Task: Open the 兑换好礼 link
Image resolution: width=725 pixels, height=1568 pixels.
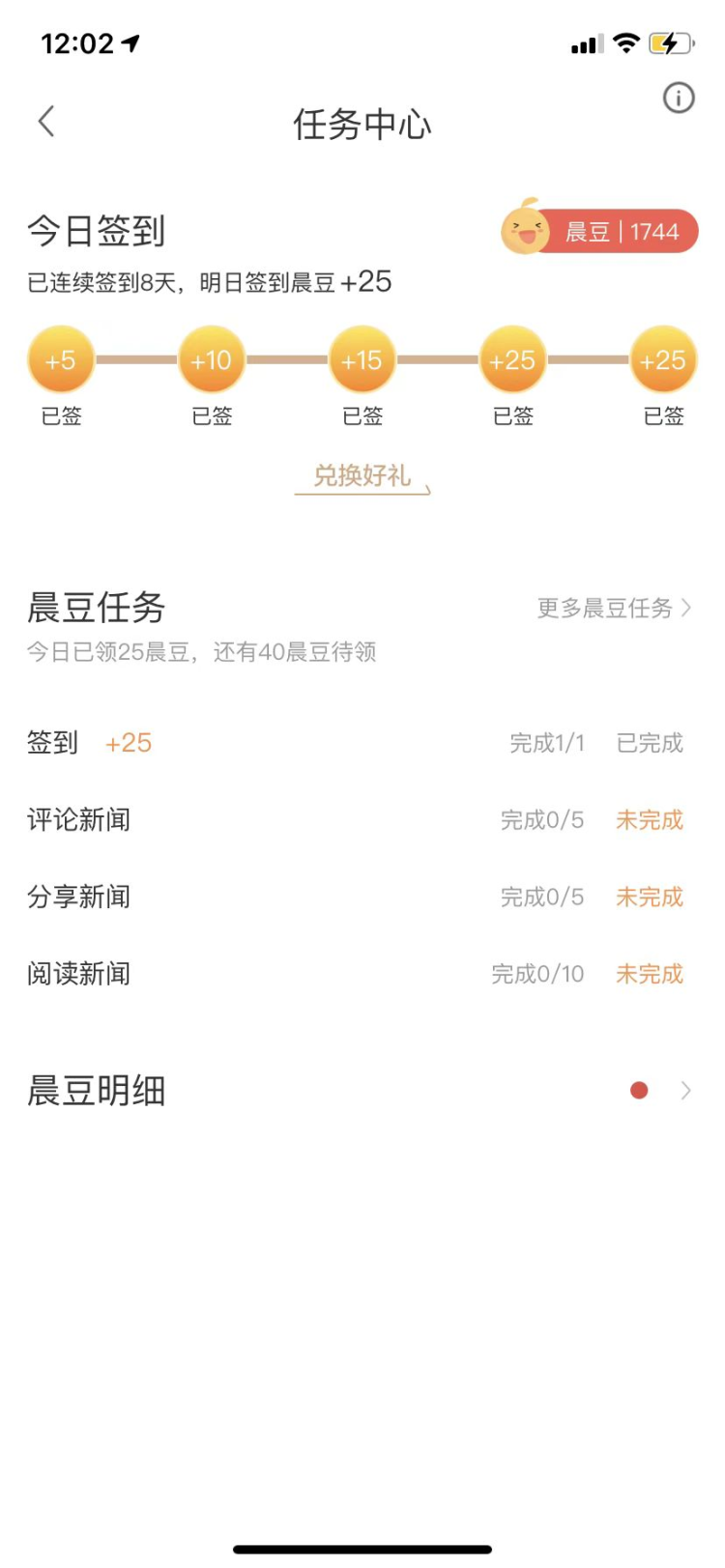Action: 362,477
